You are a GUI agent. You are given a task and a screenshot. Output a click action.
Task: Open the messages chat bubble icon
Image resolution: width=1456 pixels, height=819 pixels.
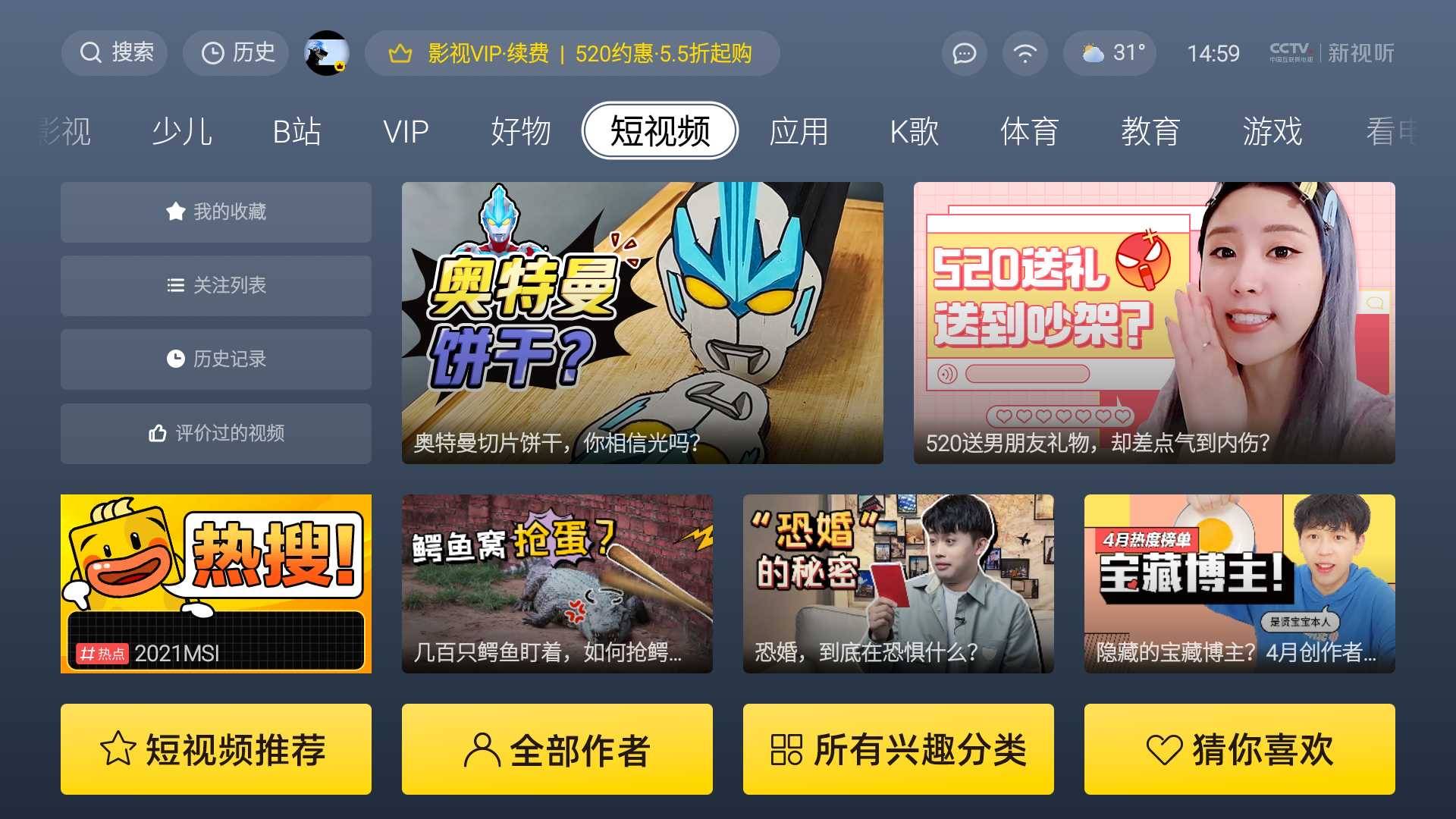coord(964,53)
